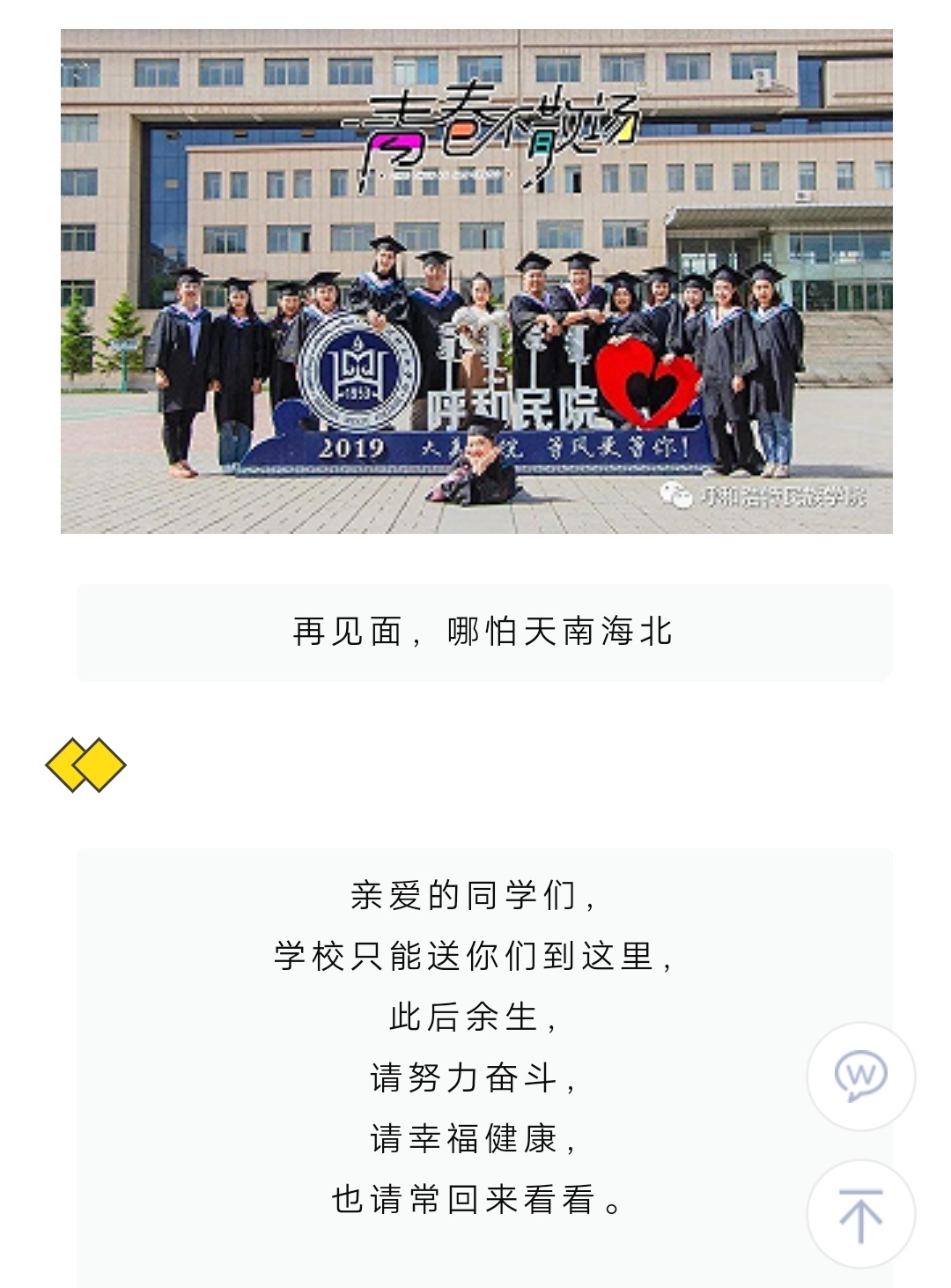Tap the floating chat bubble button
The width and height of the screenshot is (951, 1288).
click(860, 1076)
